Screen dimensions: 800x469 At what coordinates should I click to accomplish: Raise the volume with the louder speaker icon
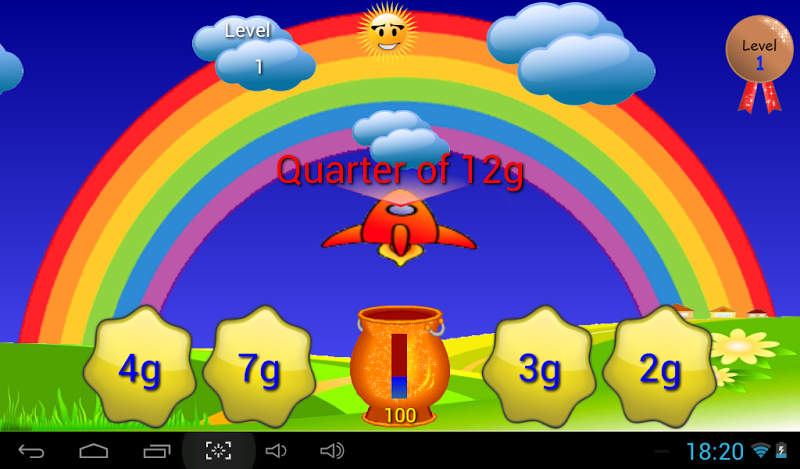331,451
